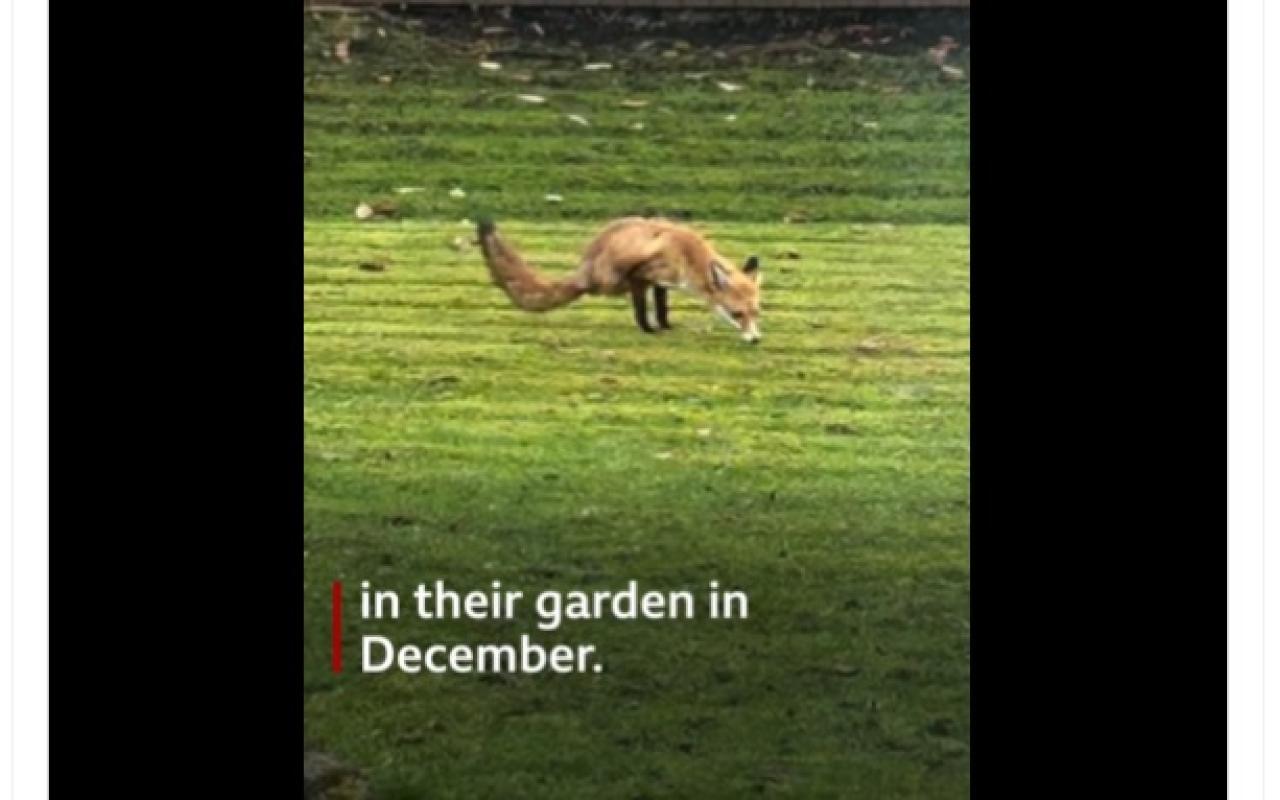Tap the fox video to show playback controls
Screen dimensions: 1280x800
pyautogui.click(x=637, y=400)
